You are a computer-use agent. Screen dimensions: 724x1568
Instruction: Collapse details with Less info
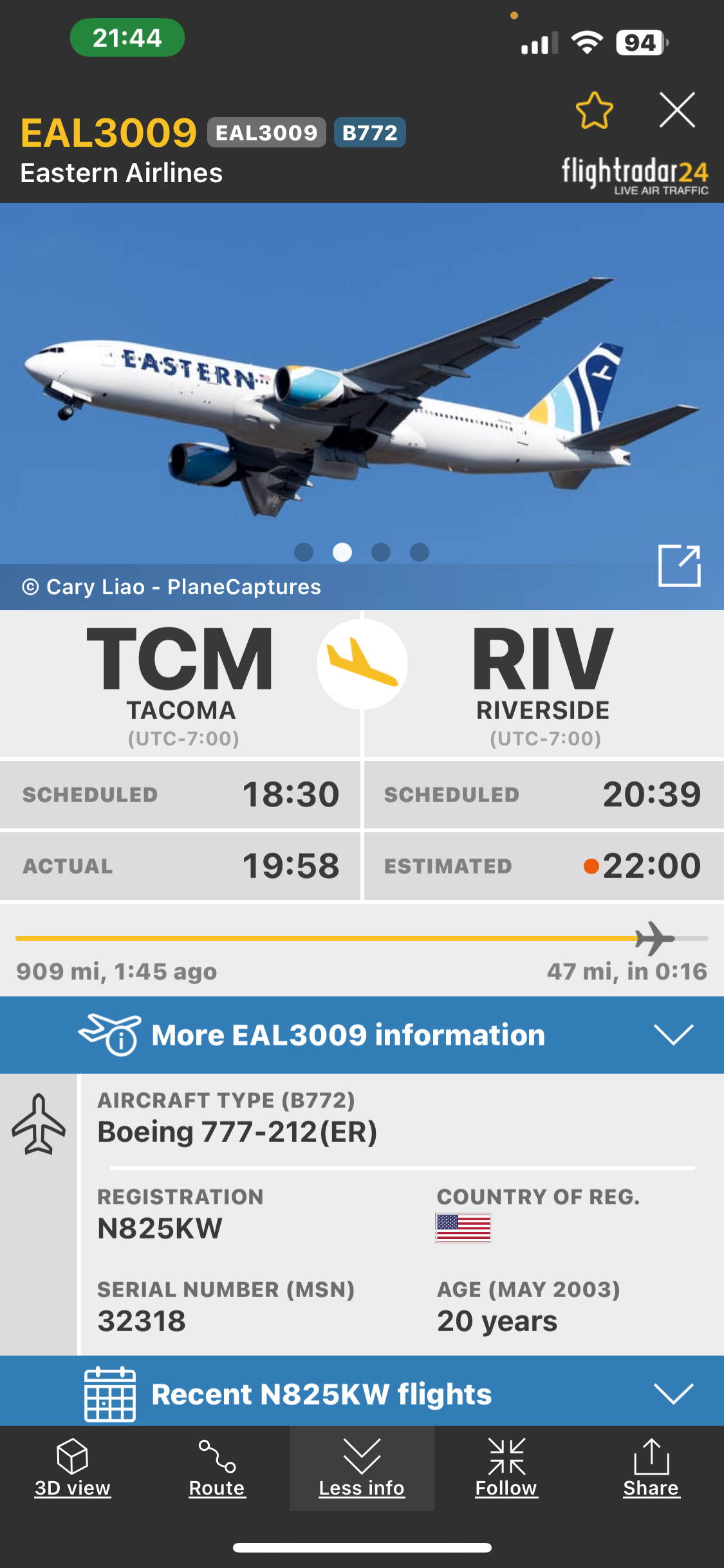click(x=362, y=1468)
